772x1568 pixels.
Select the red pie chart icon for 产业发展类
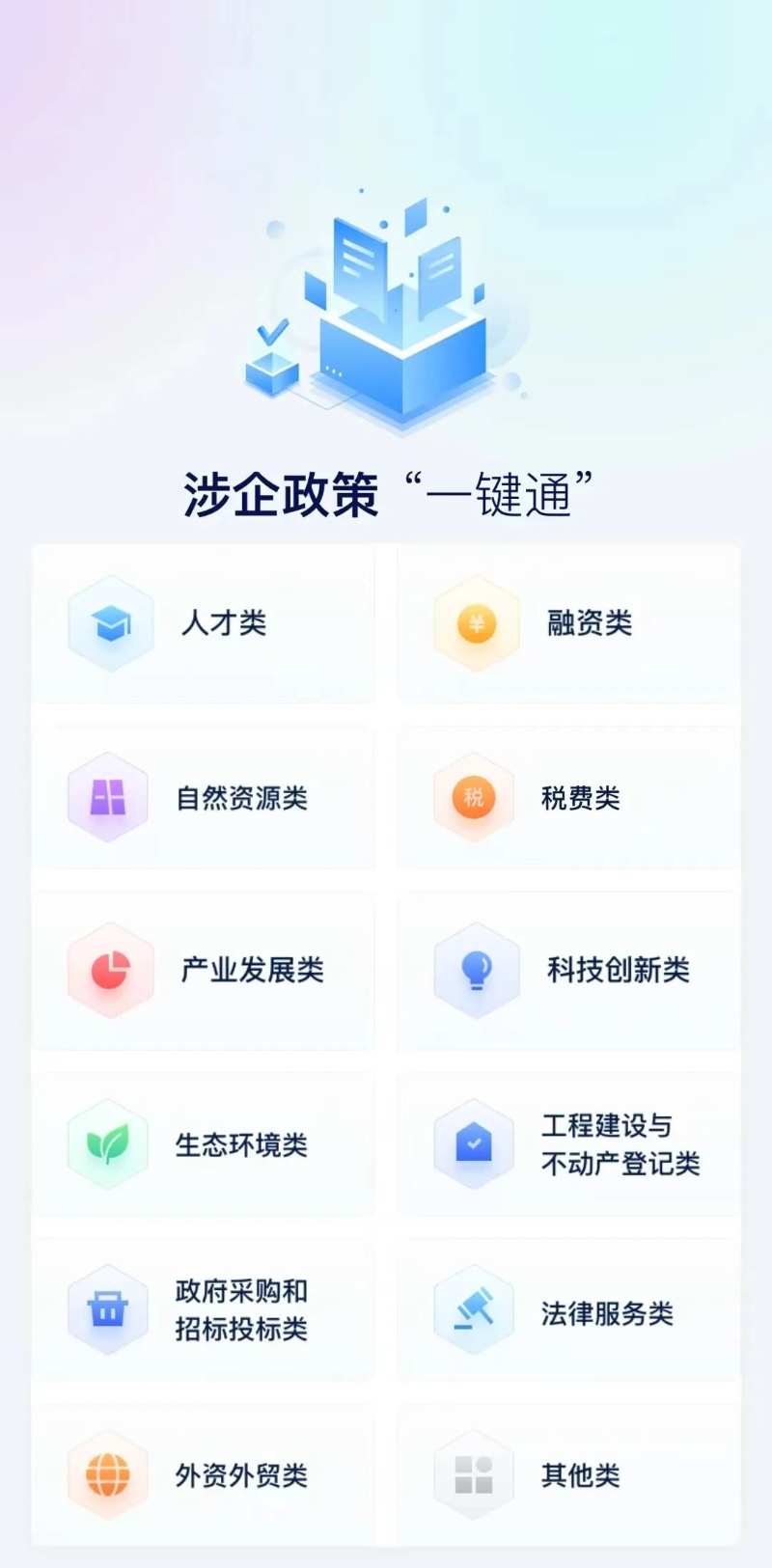[109, 971]
